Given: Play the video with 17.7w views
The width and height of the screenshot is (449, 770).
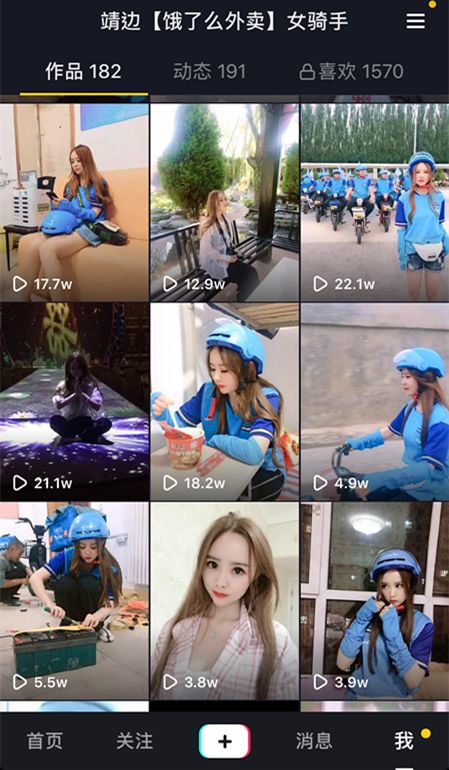Looking at the screenshot, I should [x=74, y=202].
